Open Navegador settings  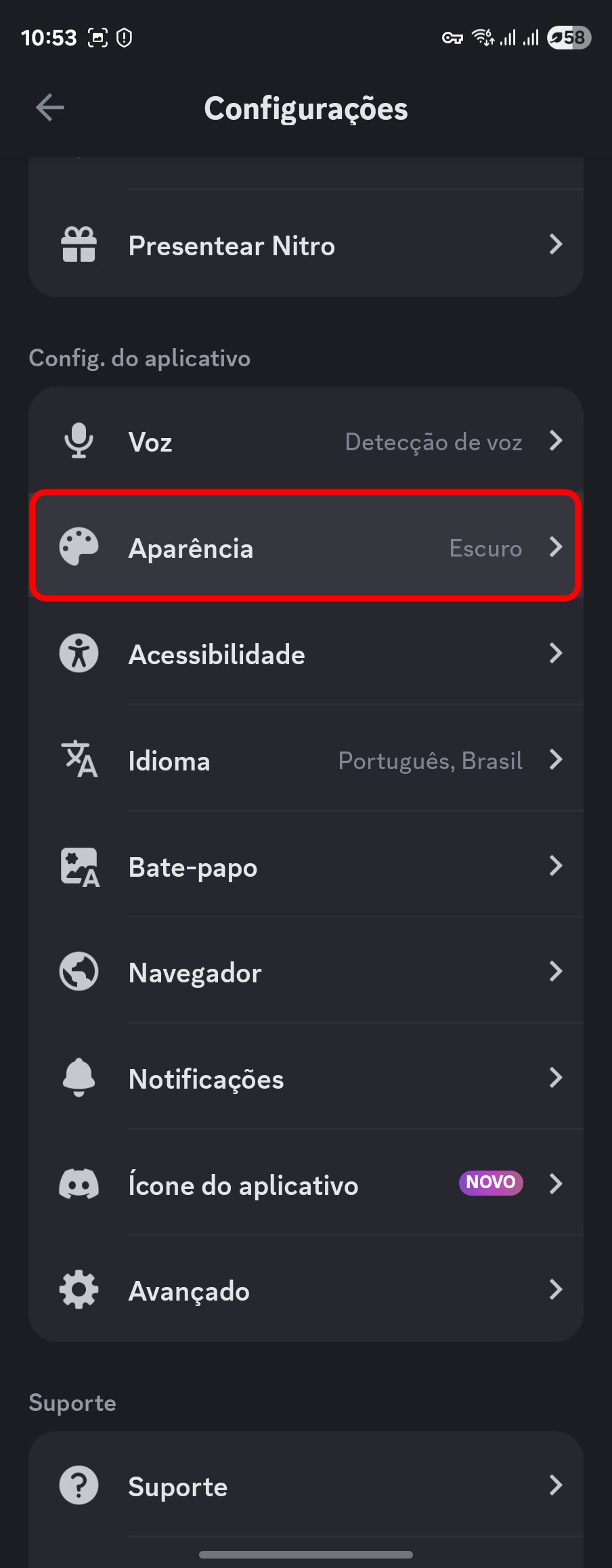click(x=306, y=972)
